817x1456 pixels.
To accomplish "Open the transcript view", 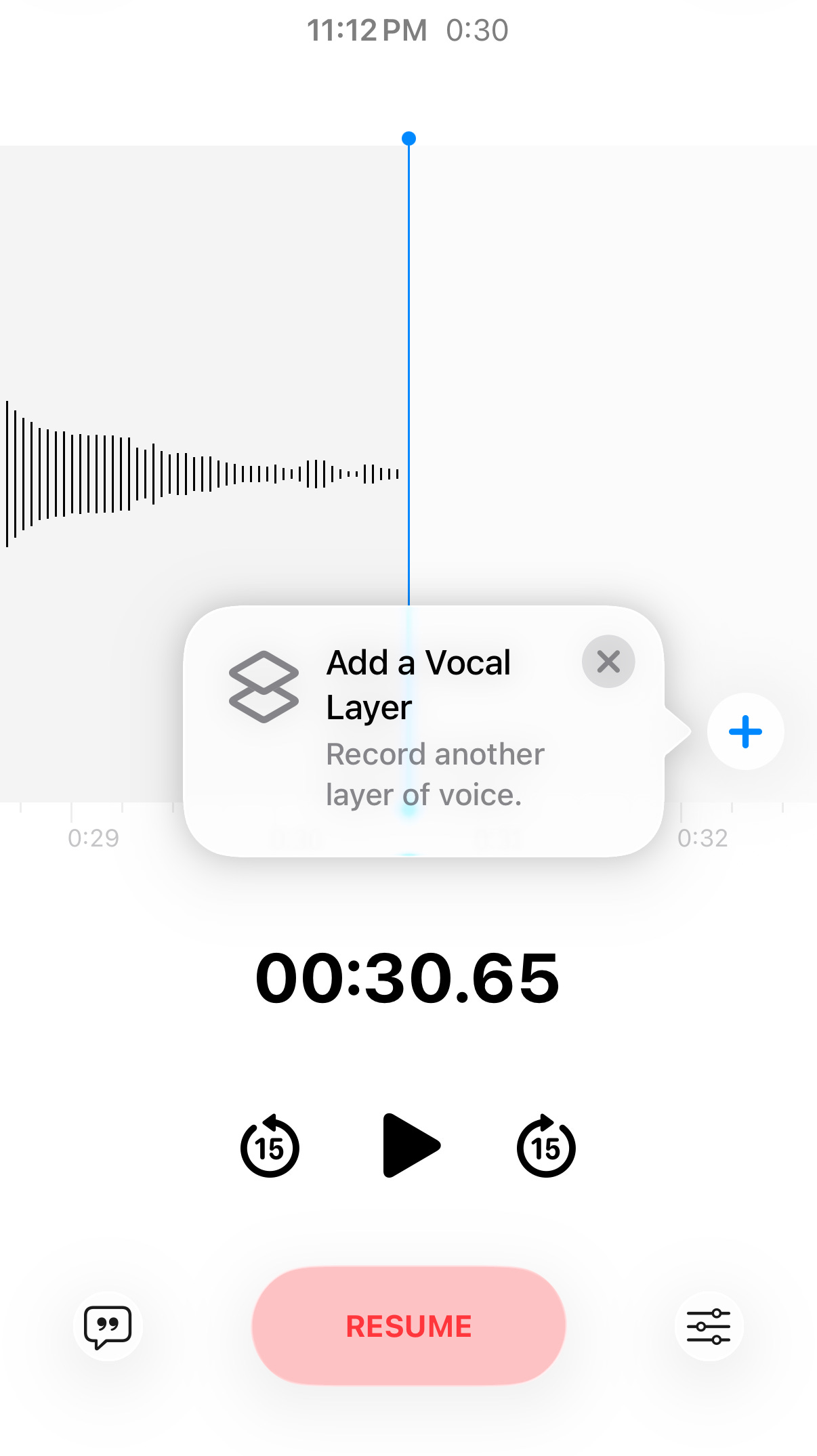I will [x=108, y=1326].
